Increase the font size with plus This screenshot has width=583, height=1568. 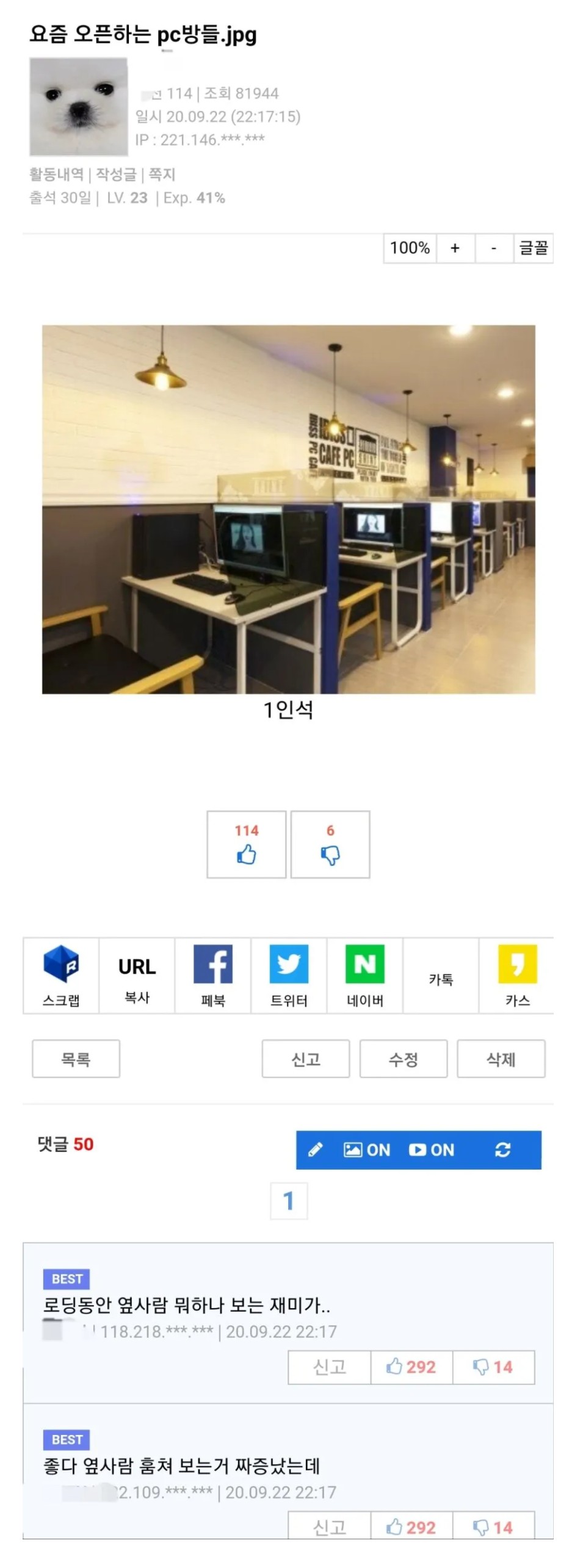click(455, 248)
